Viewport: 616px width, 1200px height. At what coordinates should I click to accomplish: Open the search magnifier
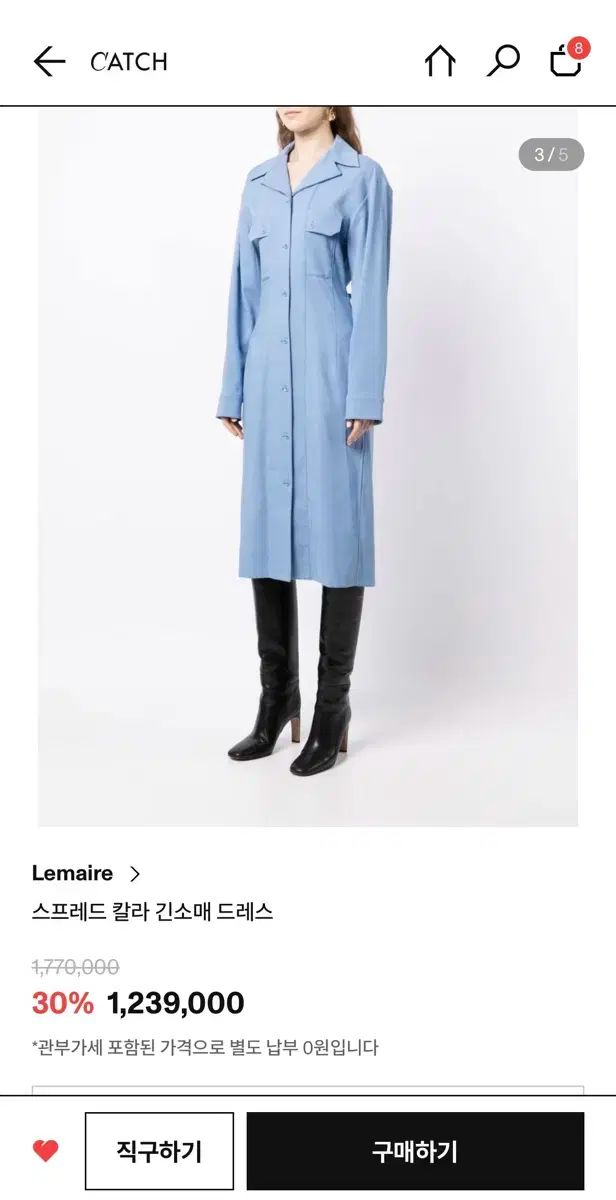pos(503,61)
